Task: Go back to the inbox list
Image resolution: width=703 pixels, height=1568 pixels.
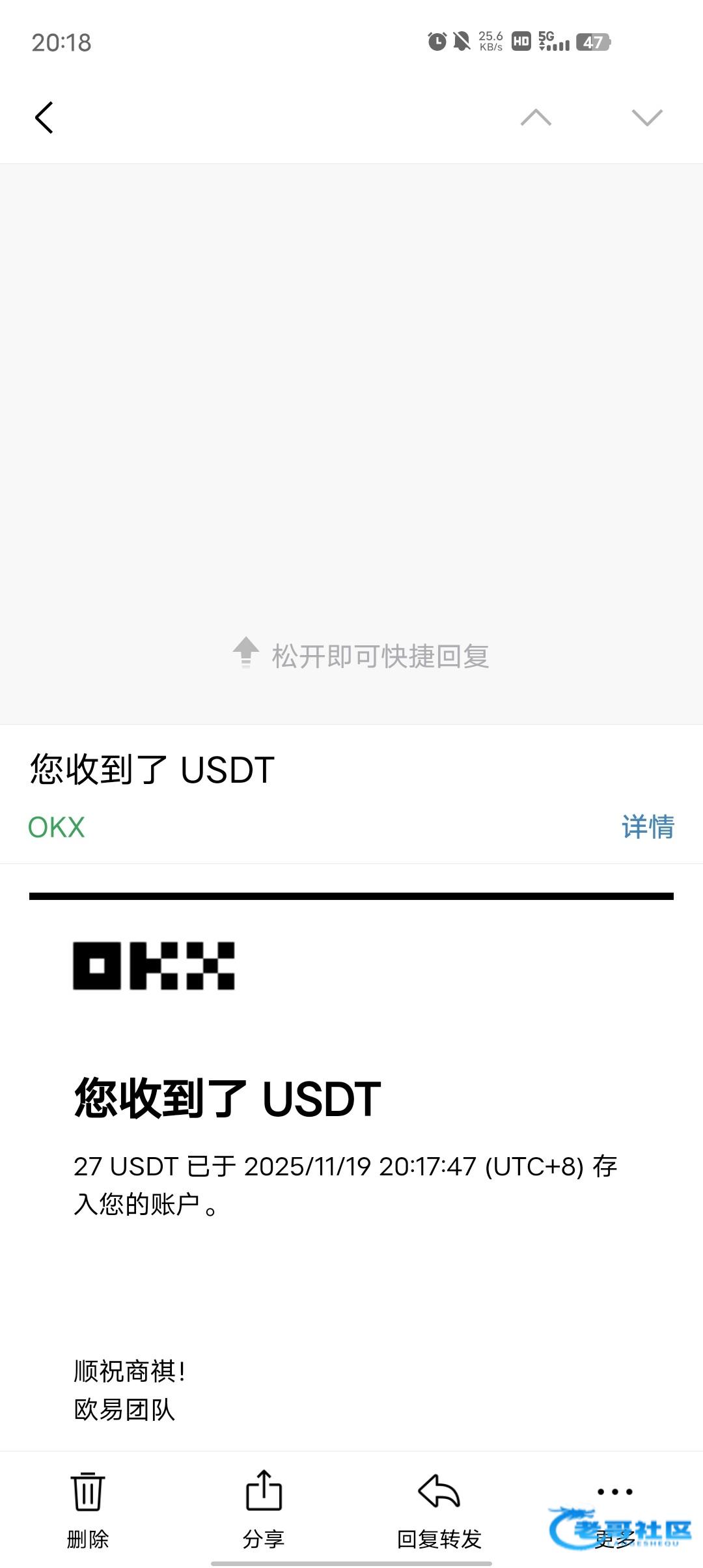Action: pos(44,118)
